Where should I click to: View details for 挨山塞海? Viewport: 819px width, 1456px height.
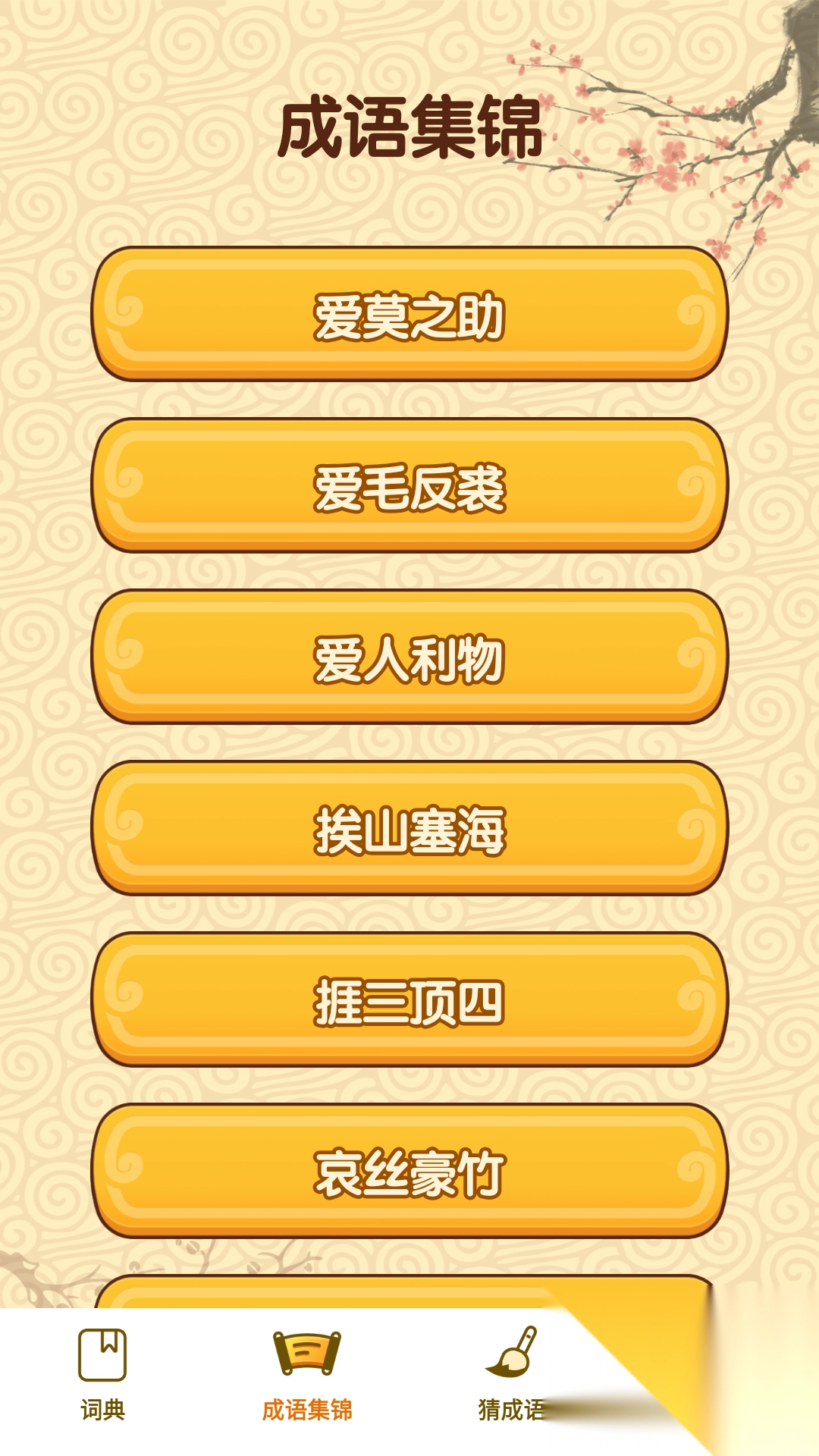point(409,828)
